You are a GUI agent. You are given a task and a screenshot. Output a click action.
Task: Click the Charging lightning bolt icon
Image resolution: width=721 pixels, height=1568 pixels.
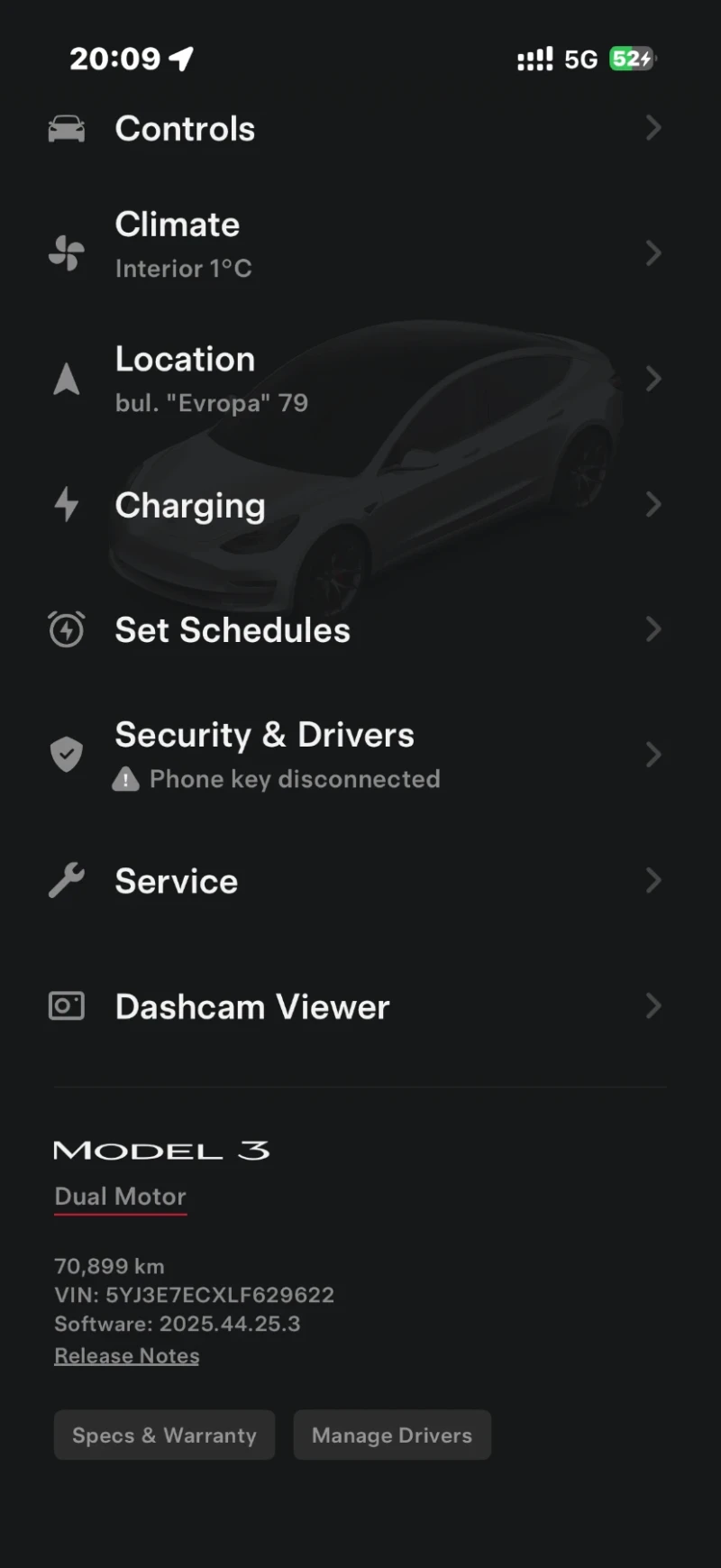pos(65,505)
